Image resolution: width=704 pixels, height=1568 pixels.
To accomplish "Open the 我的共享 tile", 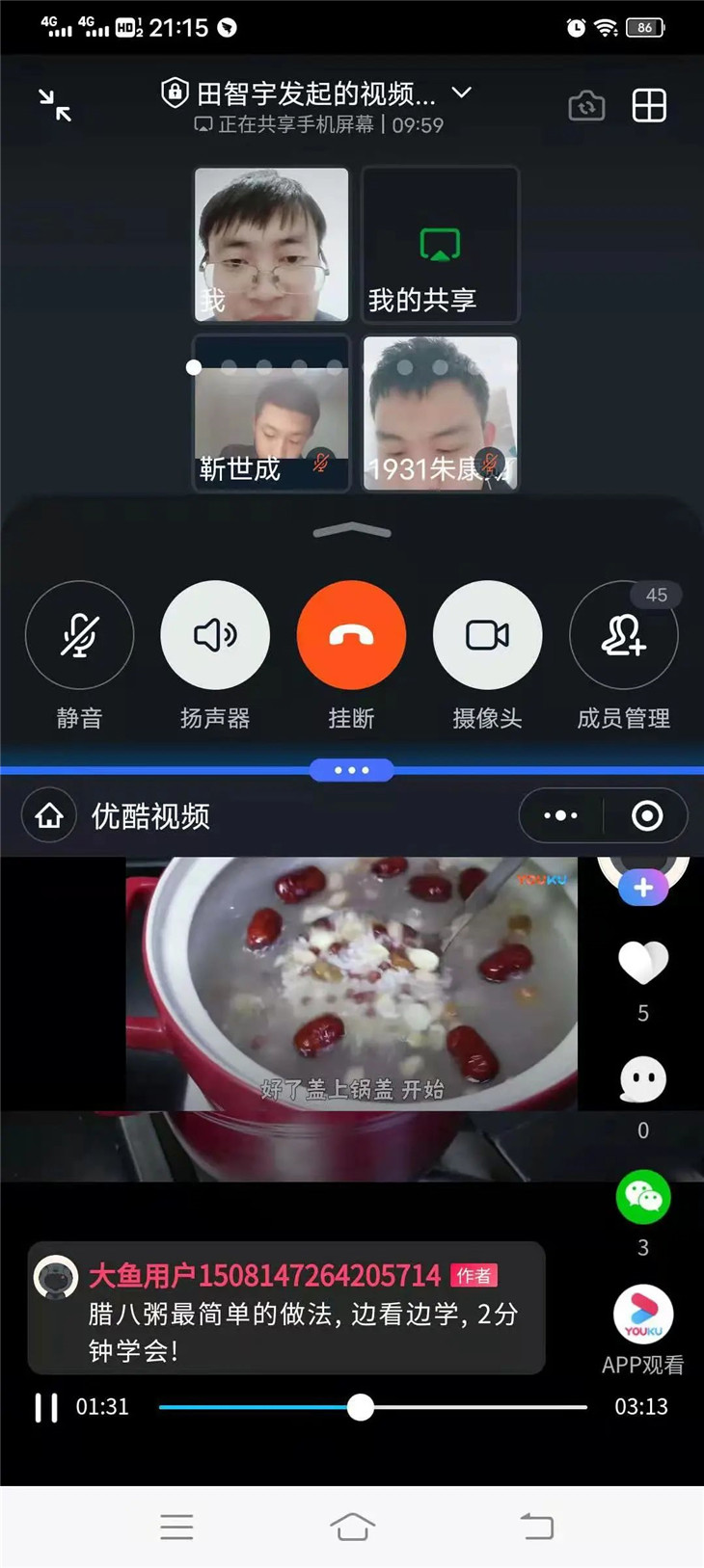I will 440,245.
